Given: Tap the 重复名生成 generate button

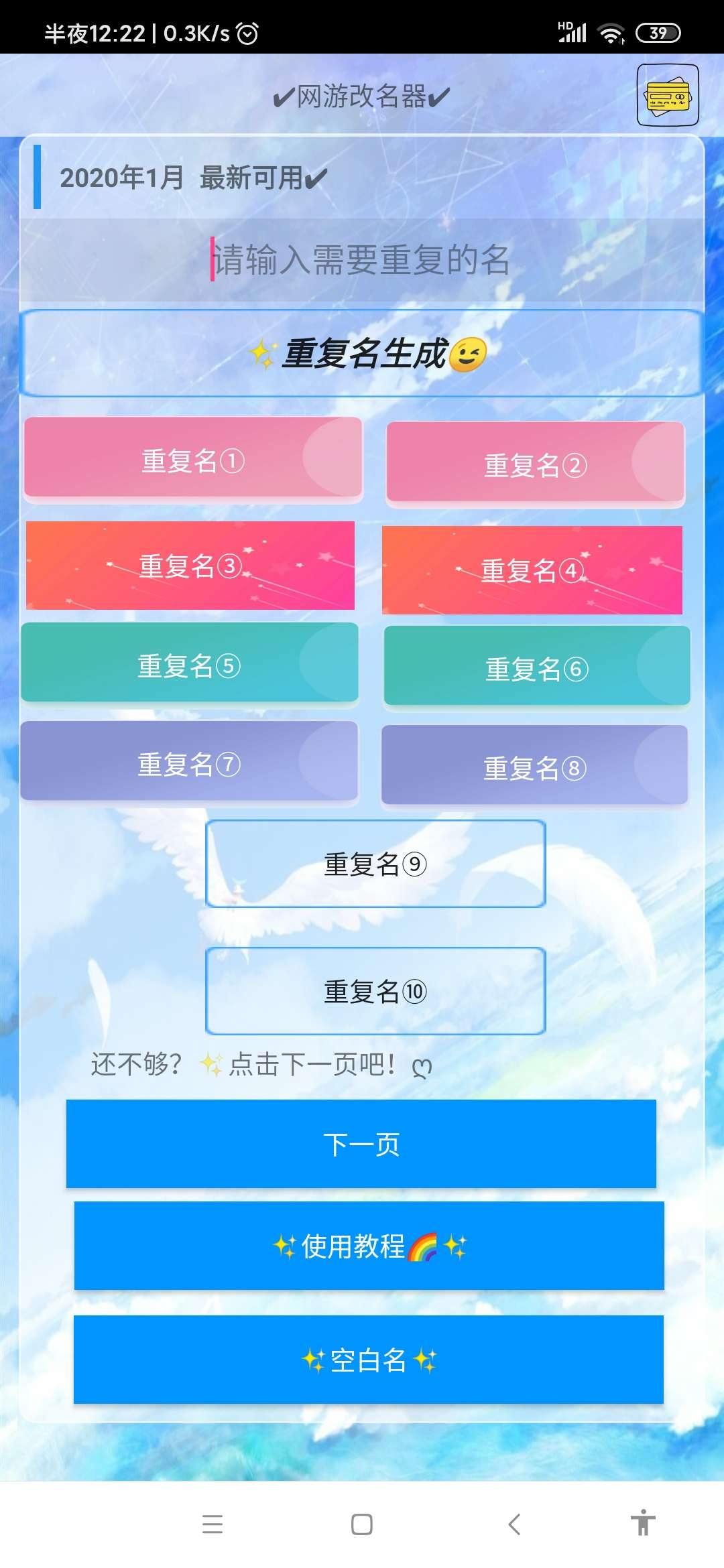Looking at the screenshot, I should [362, 353].
